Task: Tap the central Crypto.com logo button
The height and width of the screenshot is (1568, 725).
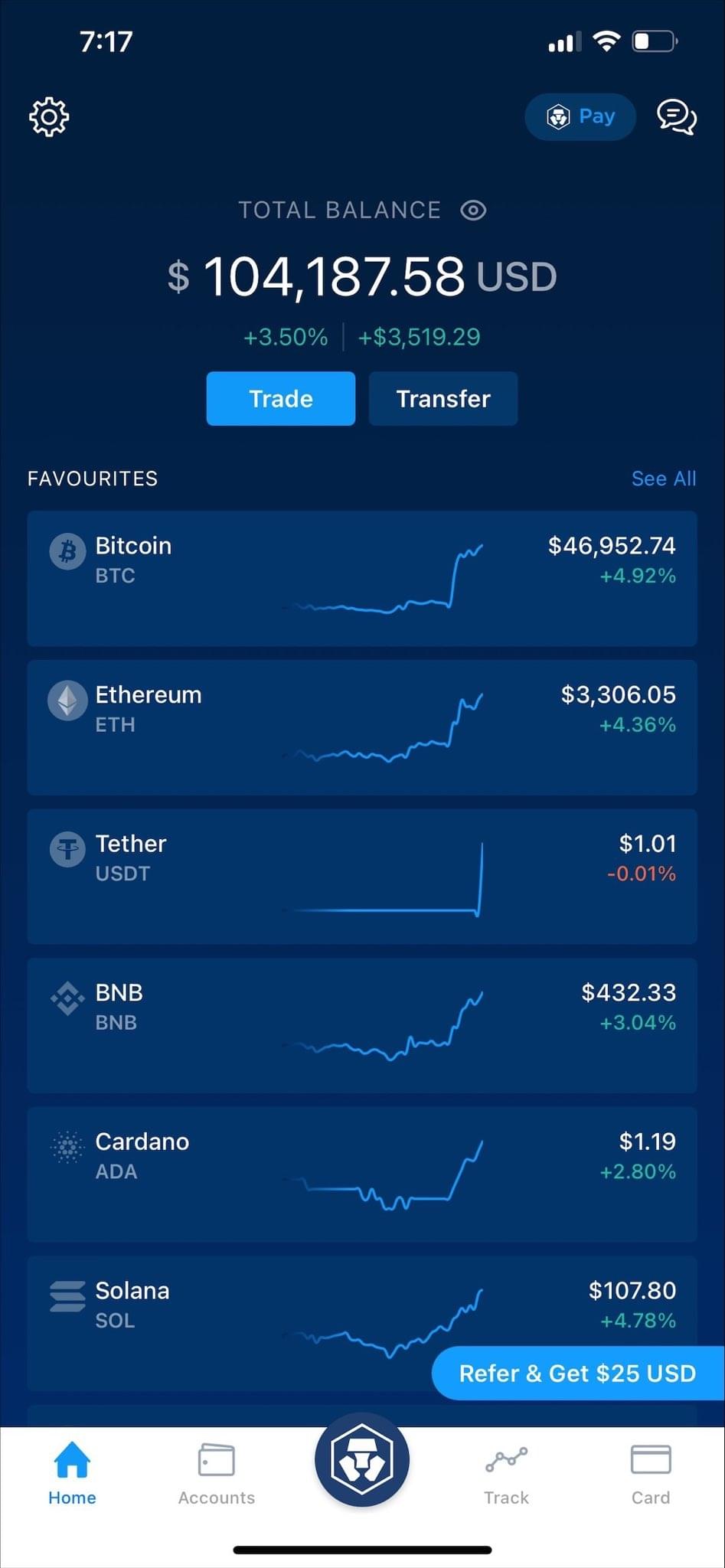Action: 362,1460
